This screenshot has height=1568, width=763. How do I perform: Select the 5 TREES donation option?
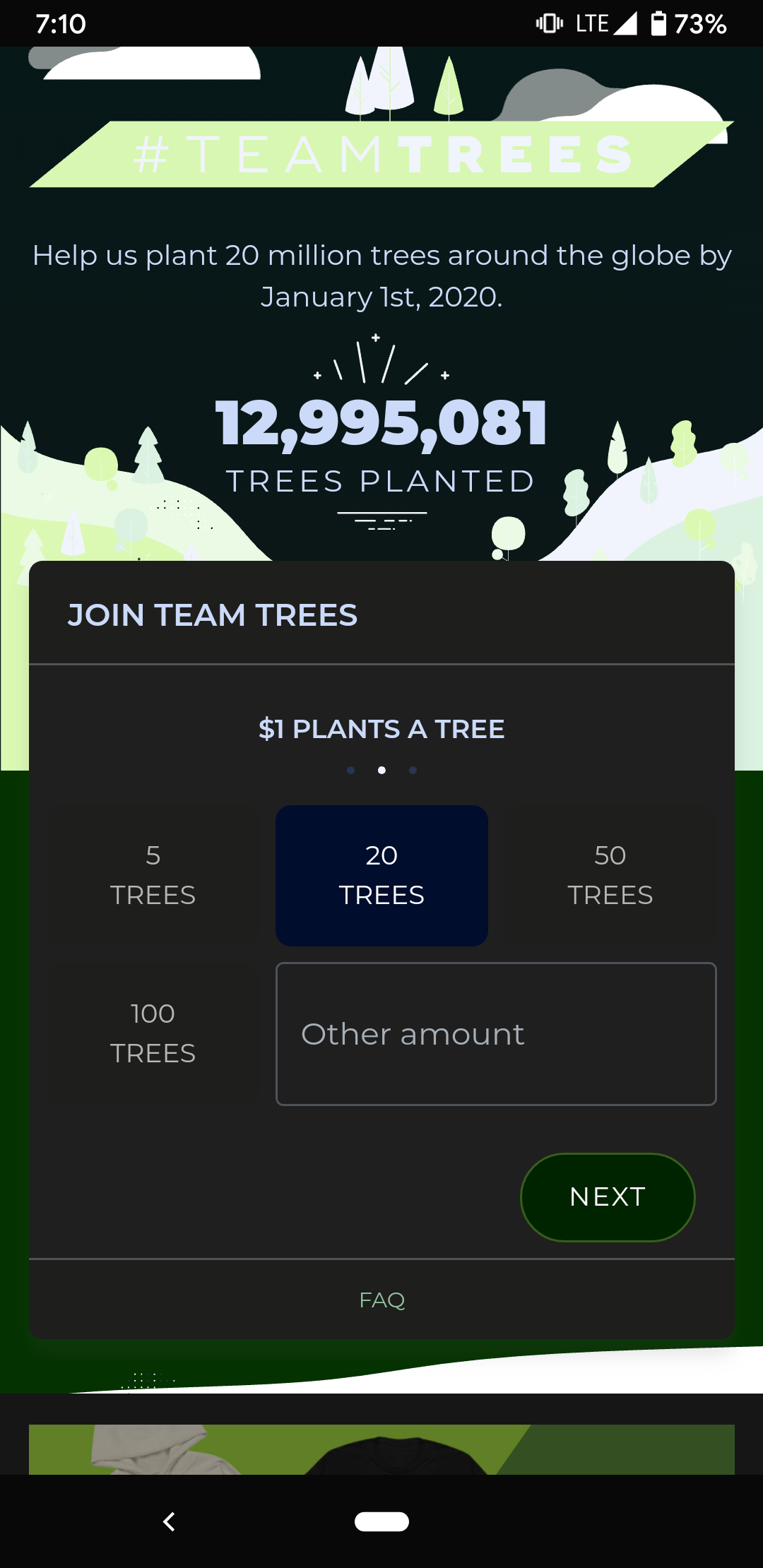(153, 876)
